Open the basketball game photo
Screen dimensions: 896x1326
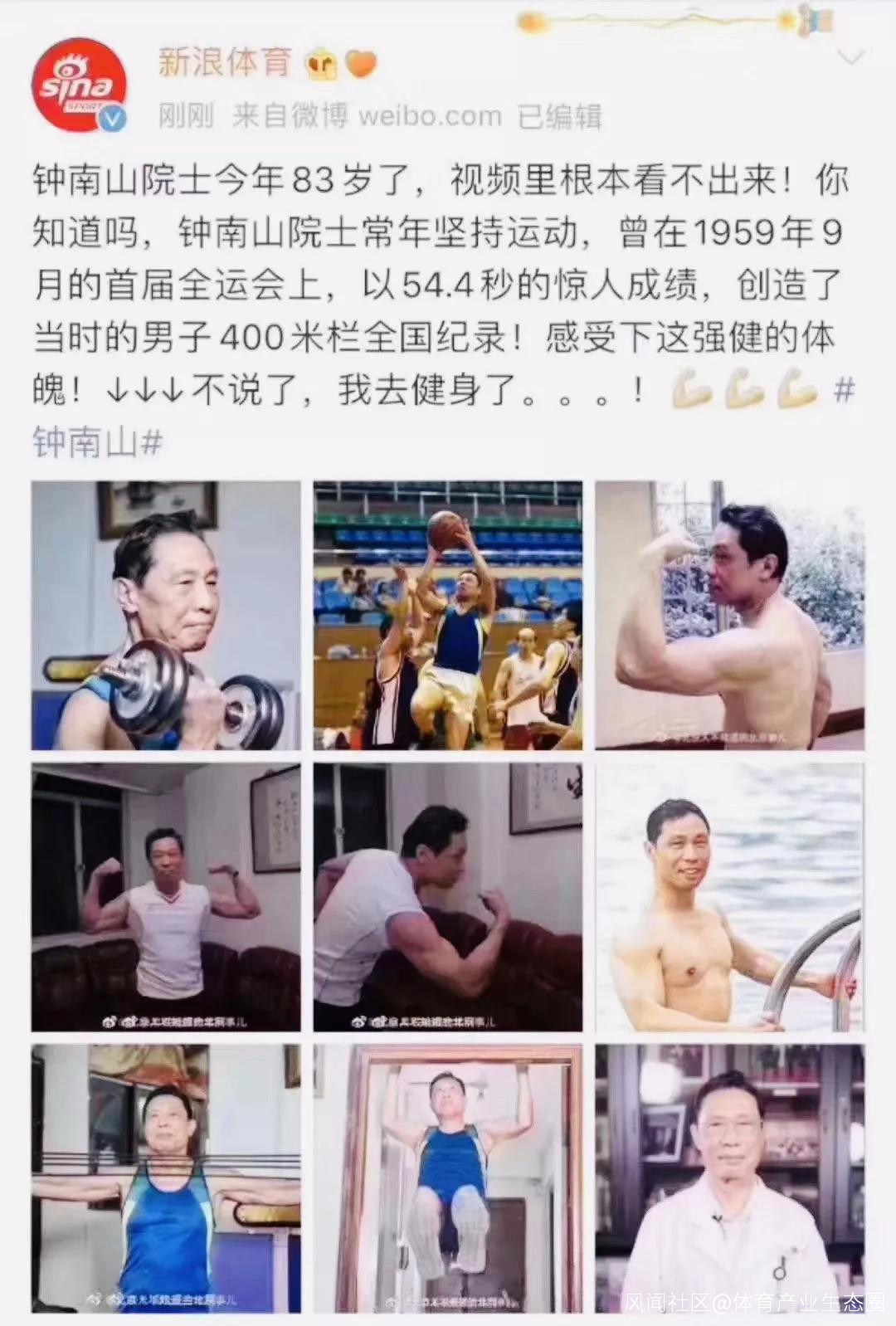pyautogui.click(x=448, y=616)
